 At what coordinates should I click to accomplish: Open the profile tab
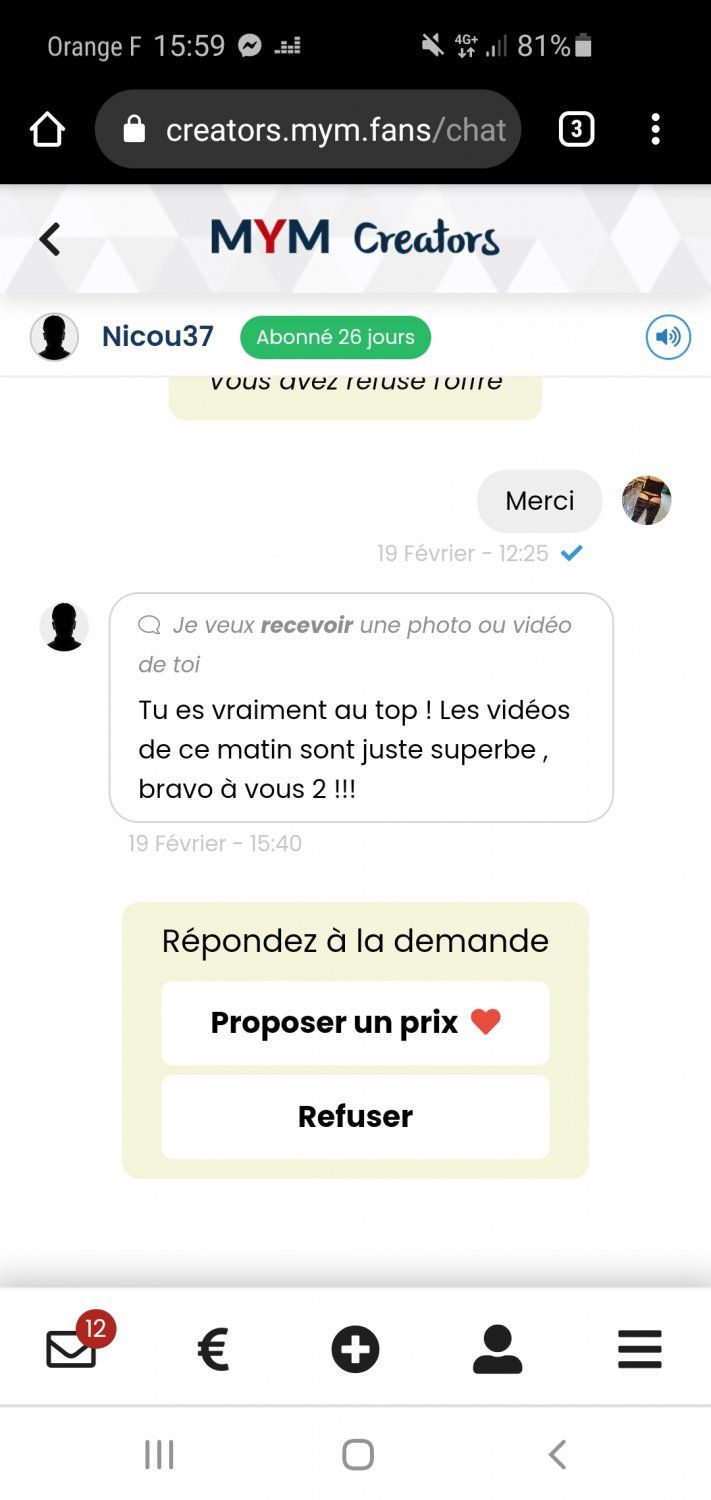[x=497, y=1349]
